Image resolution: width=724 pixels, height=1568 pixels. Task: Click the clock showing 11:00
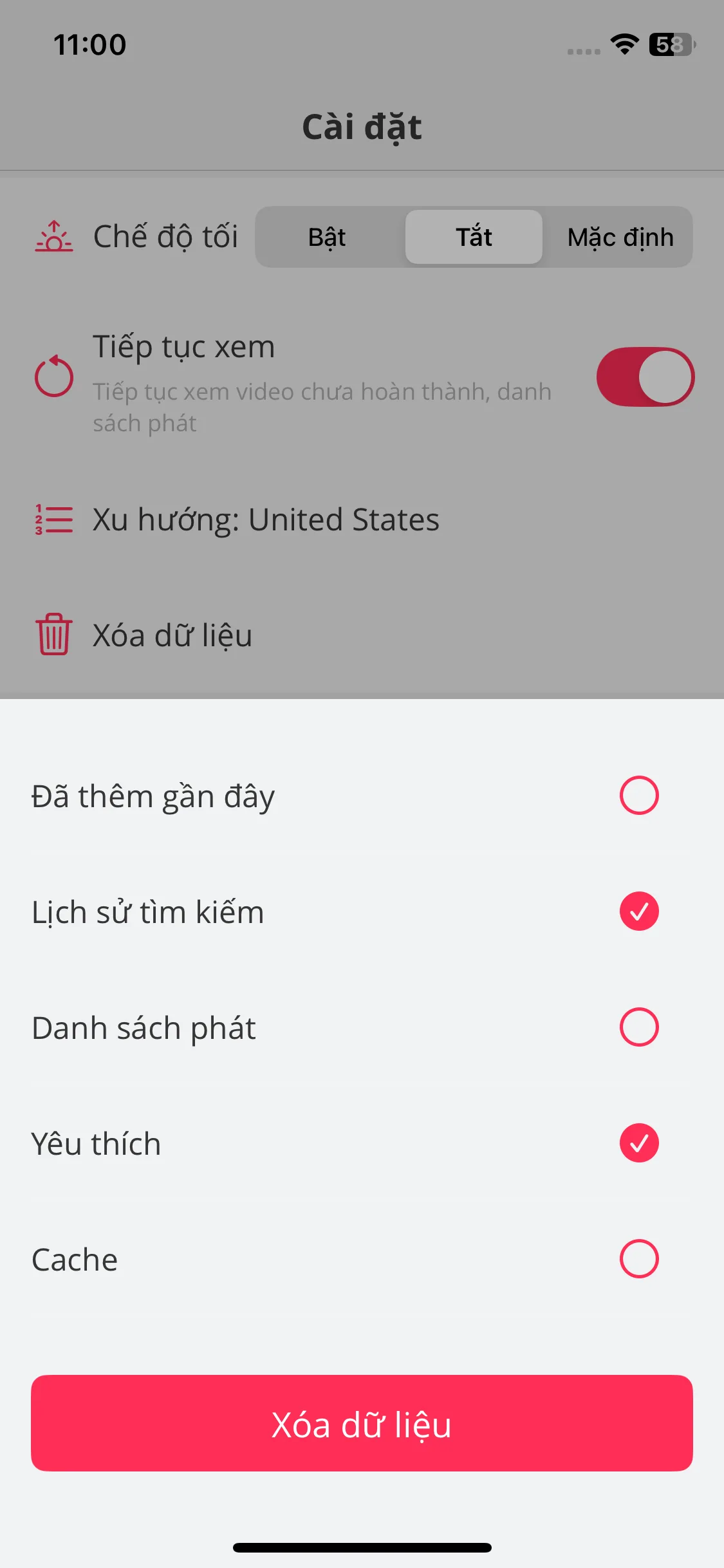pos(89,44)
